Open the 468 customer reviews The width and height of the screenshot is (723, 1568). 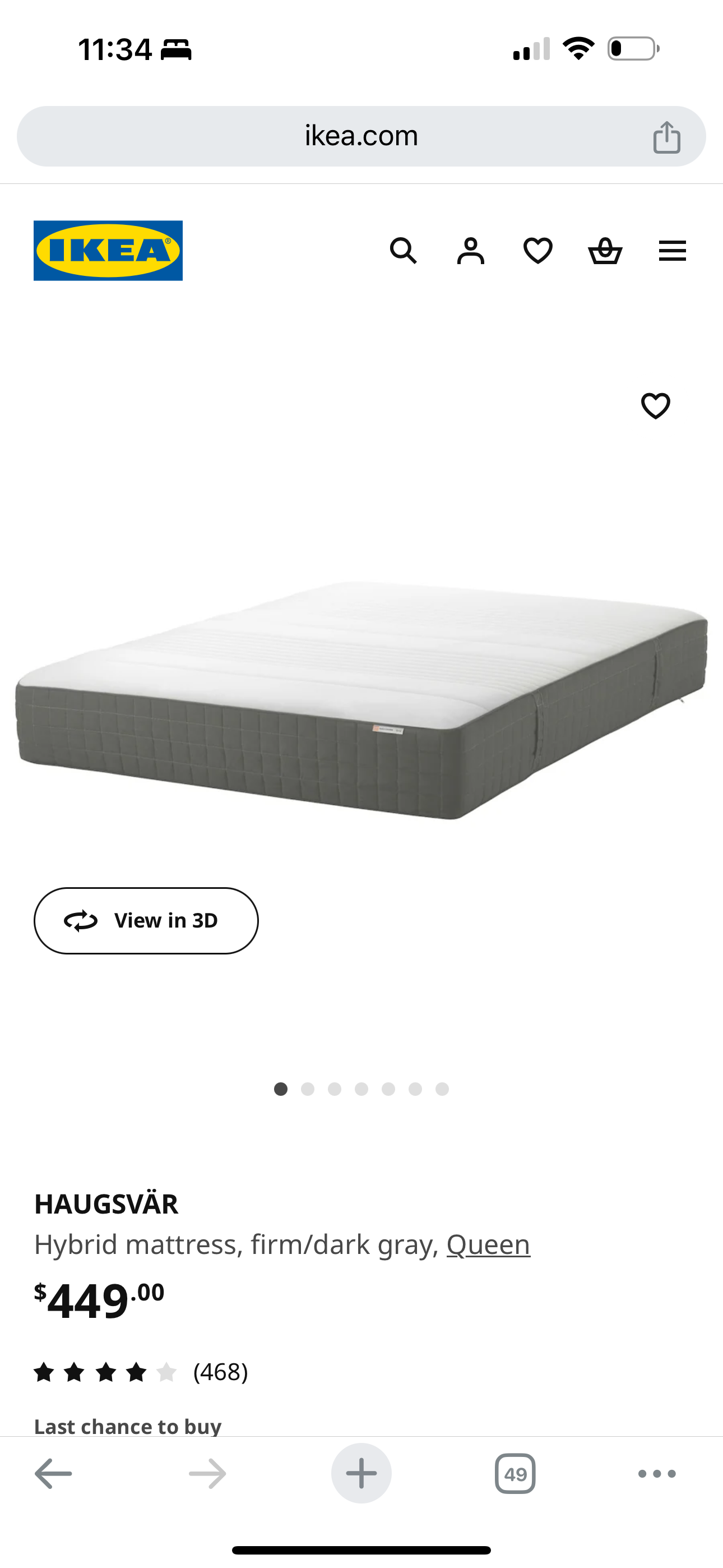220,1372
